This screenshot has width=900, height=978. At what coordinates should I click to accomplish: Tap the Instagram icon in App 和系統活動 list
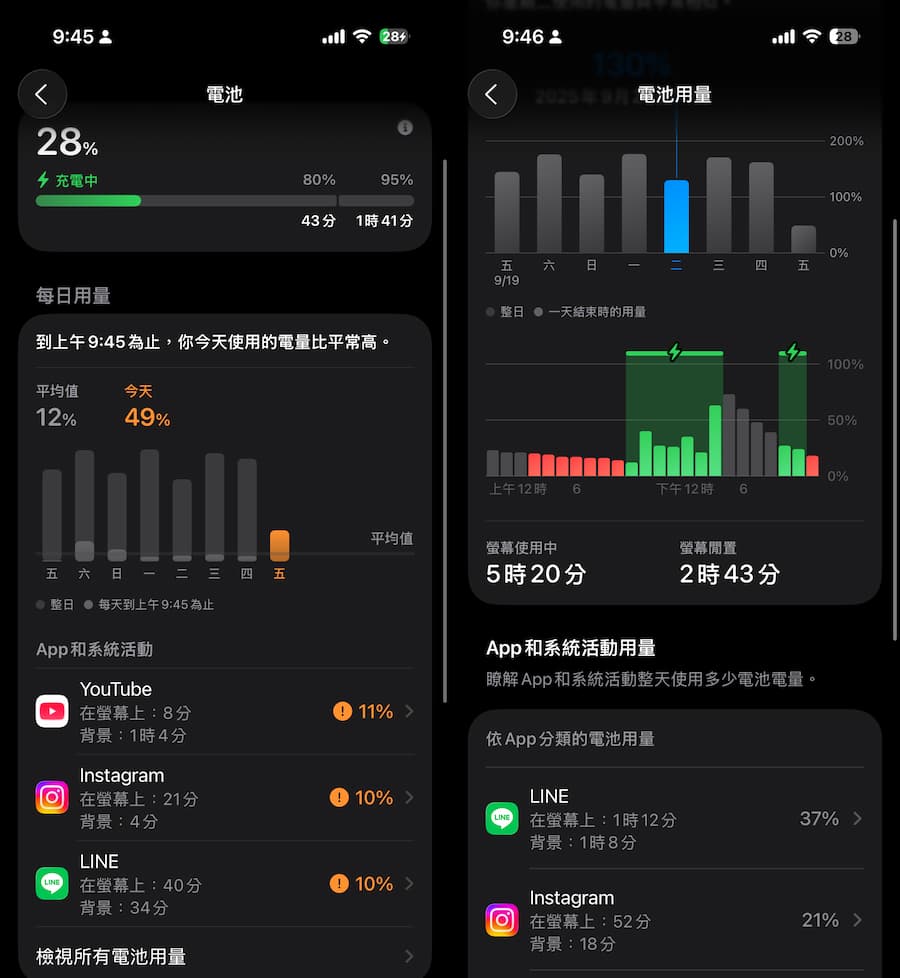pyautogui.click(x=52, y=797)
